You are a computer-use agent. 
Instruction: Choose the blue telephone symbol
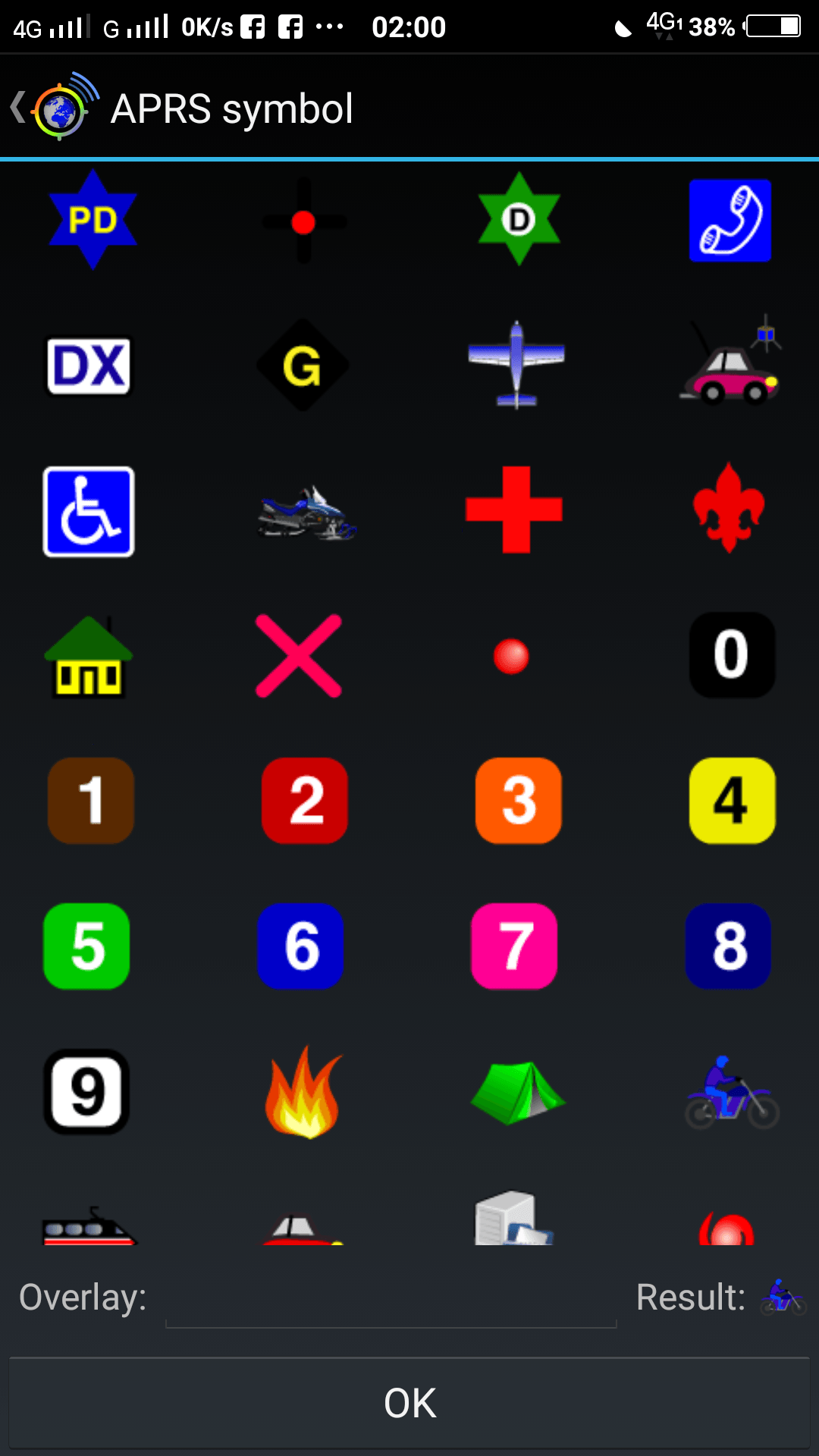(x=730, y=220)
